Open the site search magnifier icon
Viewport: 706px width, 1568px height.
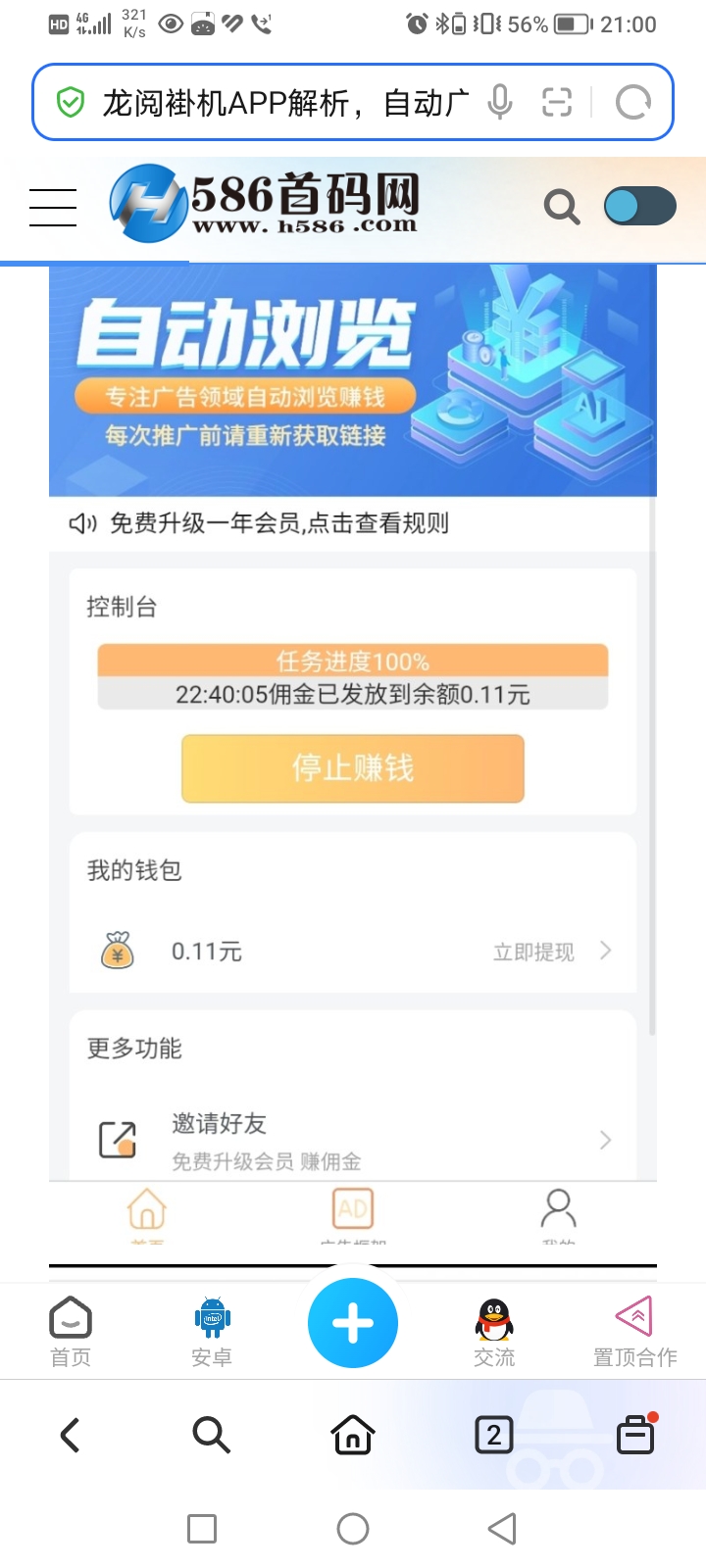(561, 207)
